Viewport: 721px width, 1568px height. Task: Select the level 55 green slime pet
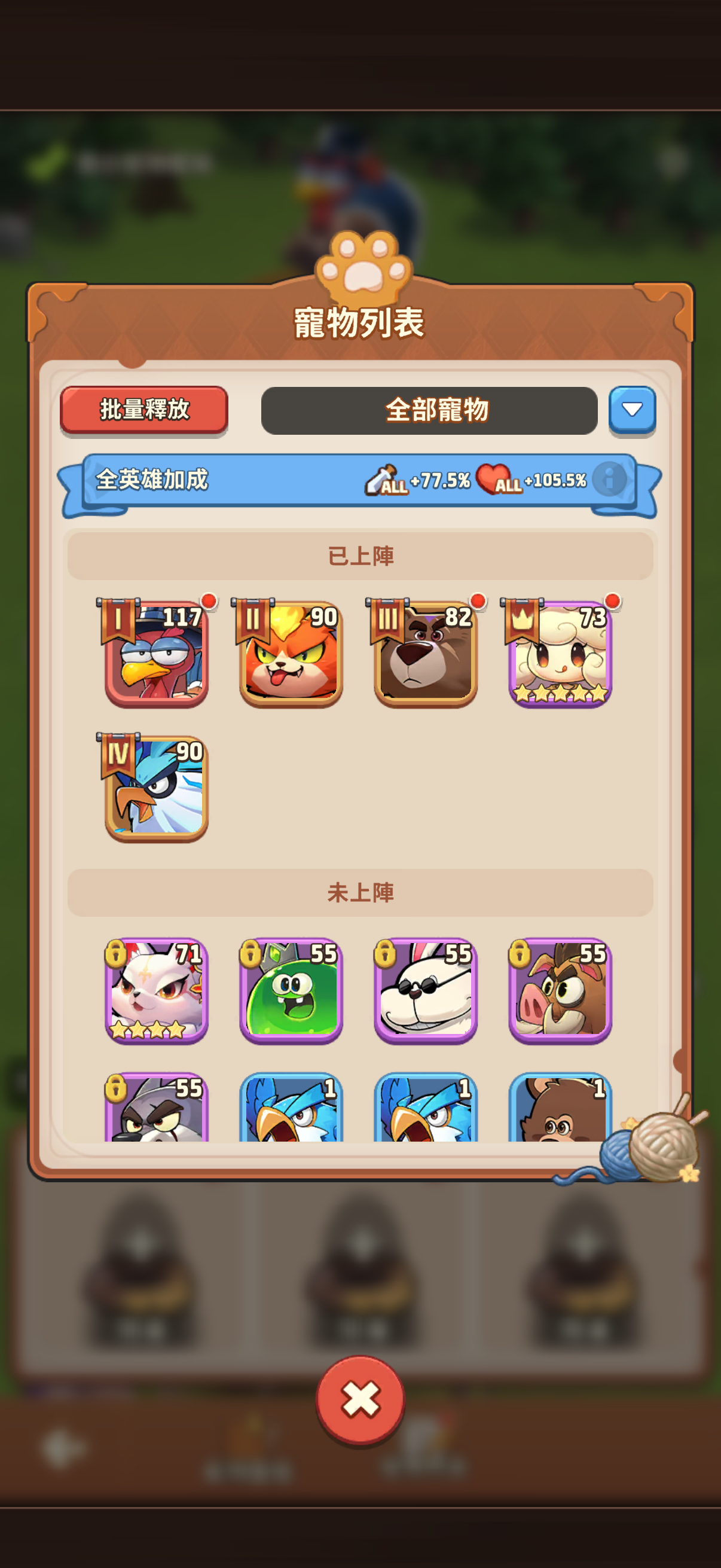point(291,990)
